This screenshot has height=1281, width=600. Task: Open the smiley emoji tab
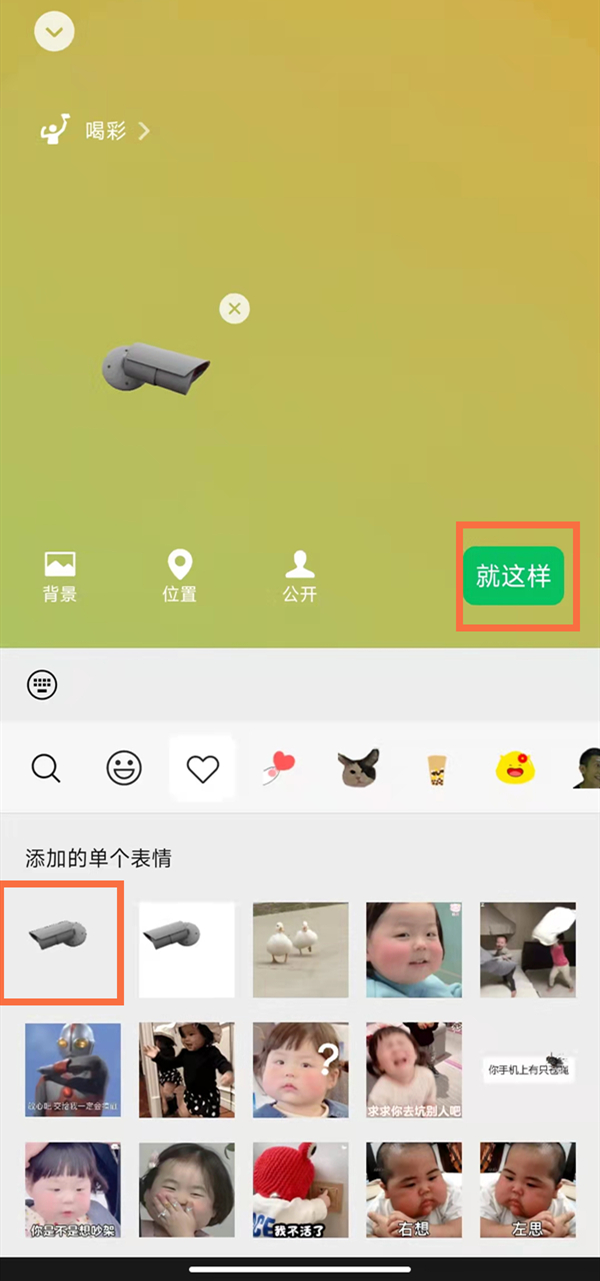click(x=124, y=768)
